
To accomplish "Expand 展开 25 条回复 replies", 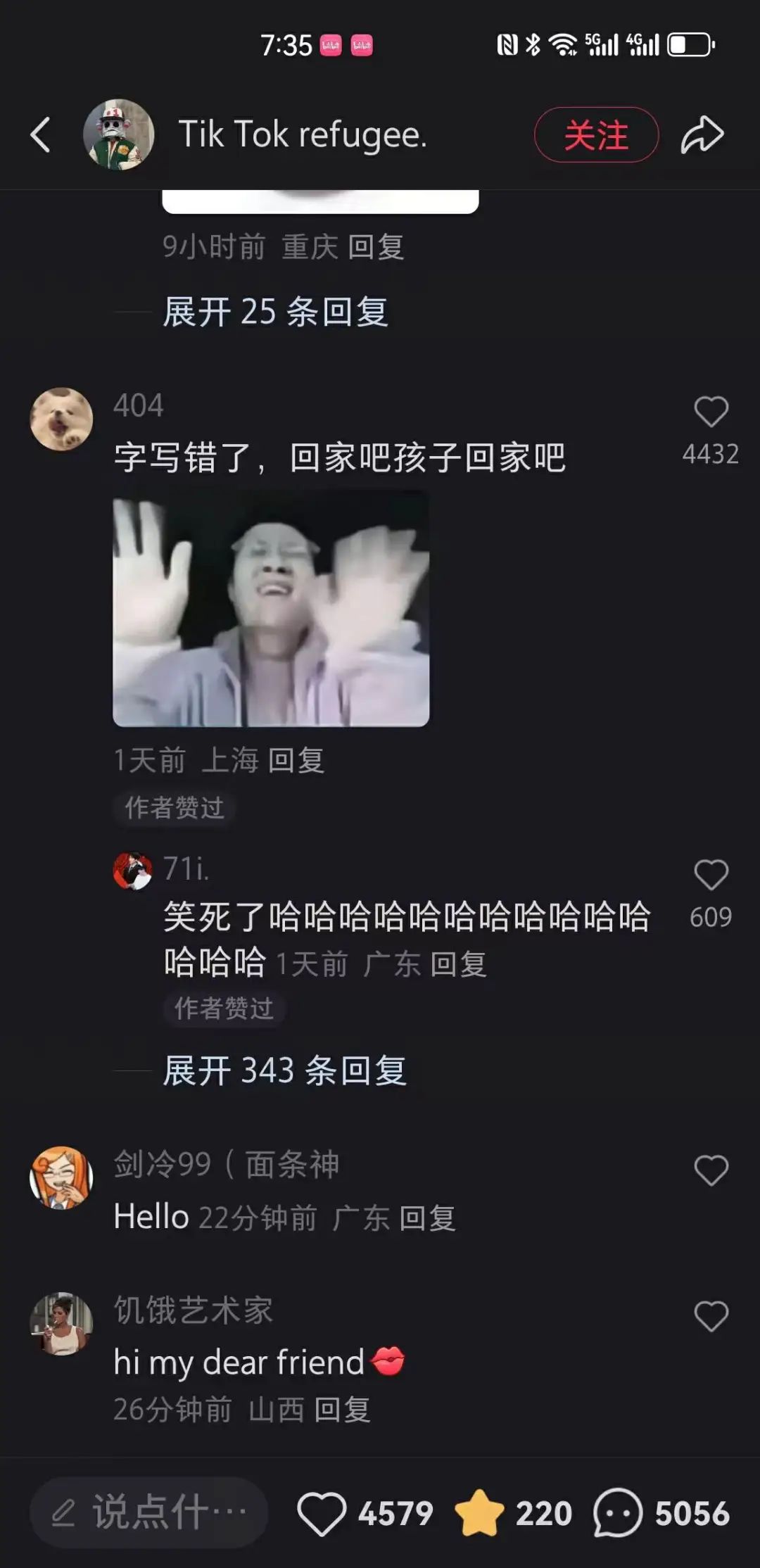I will click(275, 312).
